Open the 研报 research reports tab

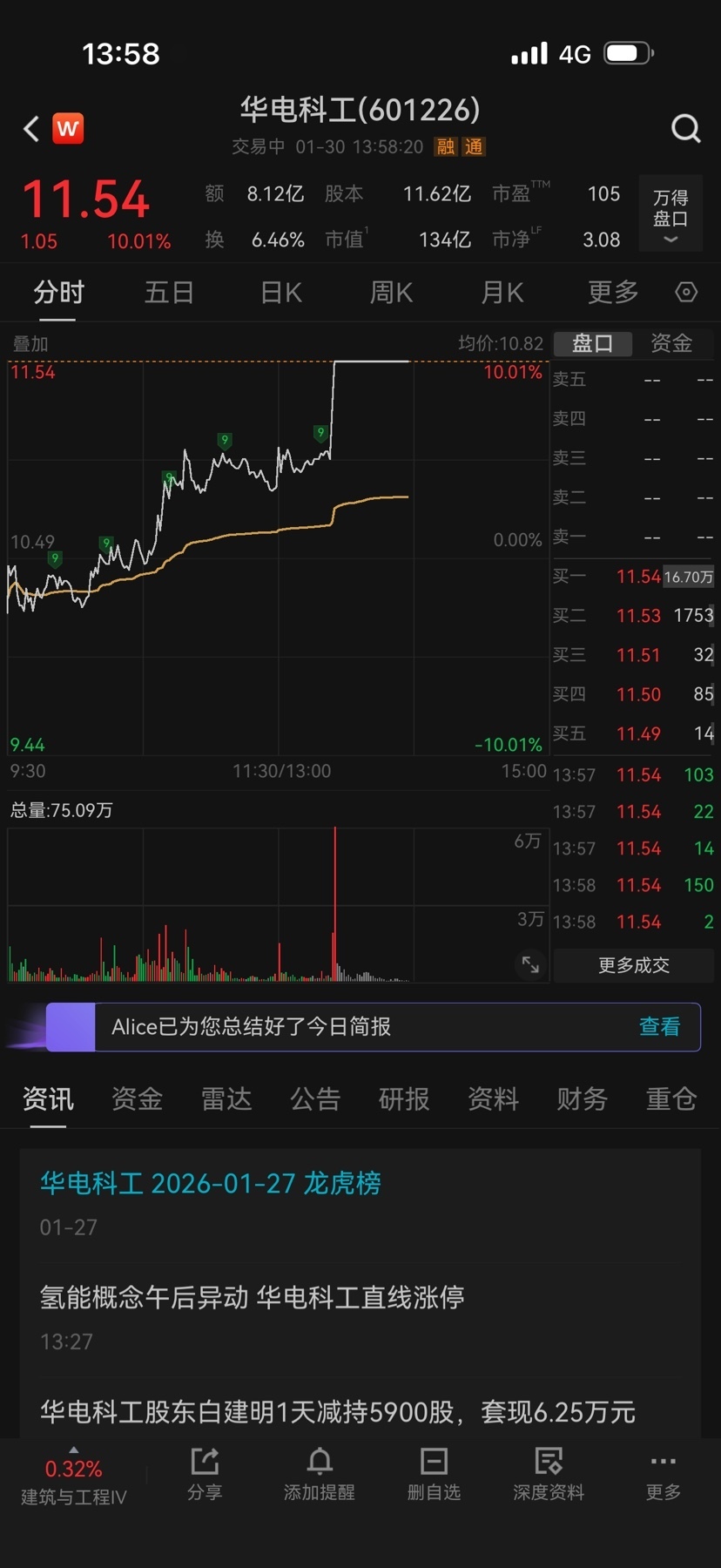point(404,1099)
